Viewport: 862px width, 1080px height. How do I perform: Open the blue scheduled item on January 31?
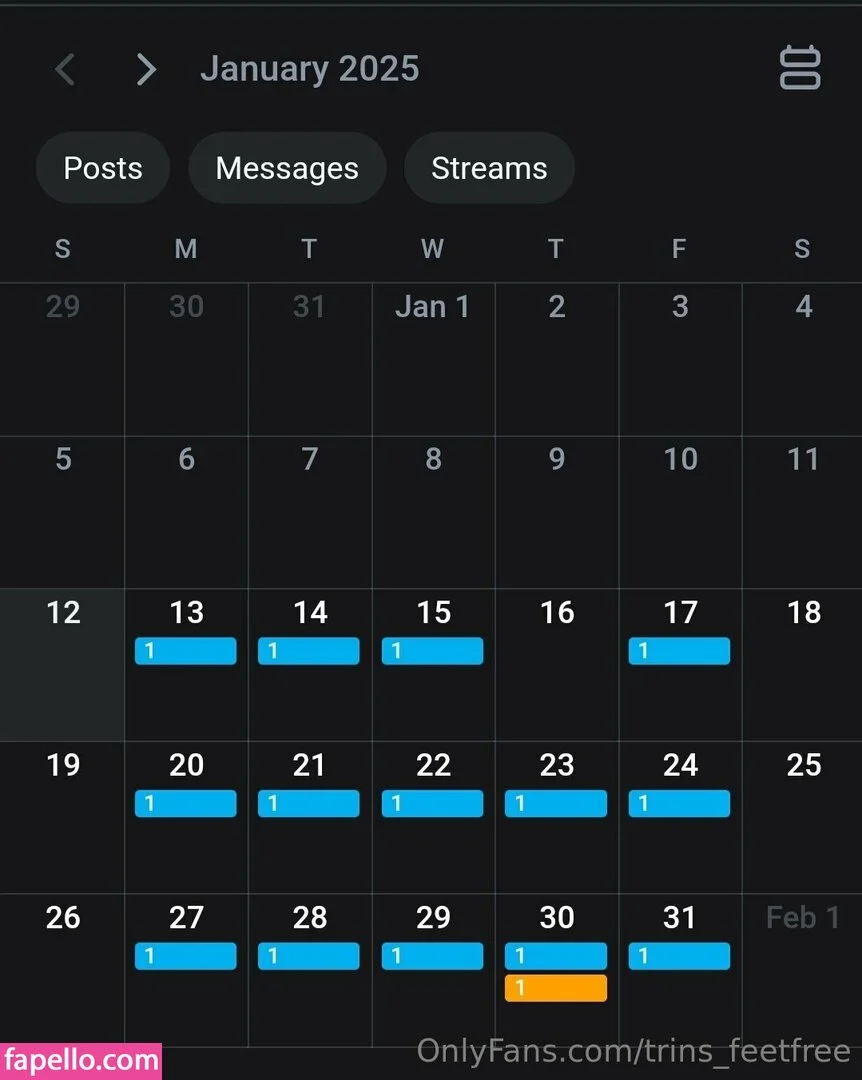point(679,956)
